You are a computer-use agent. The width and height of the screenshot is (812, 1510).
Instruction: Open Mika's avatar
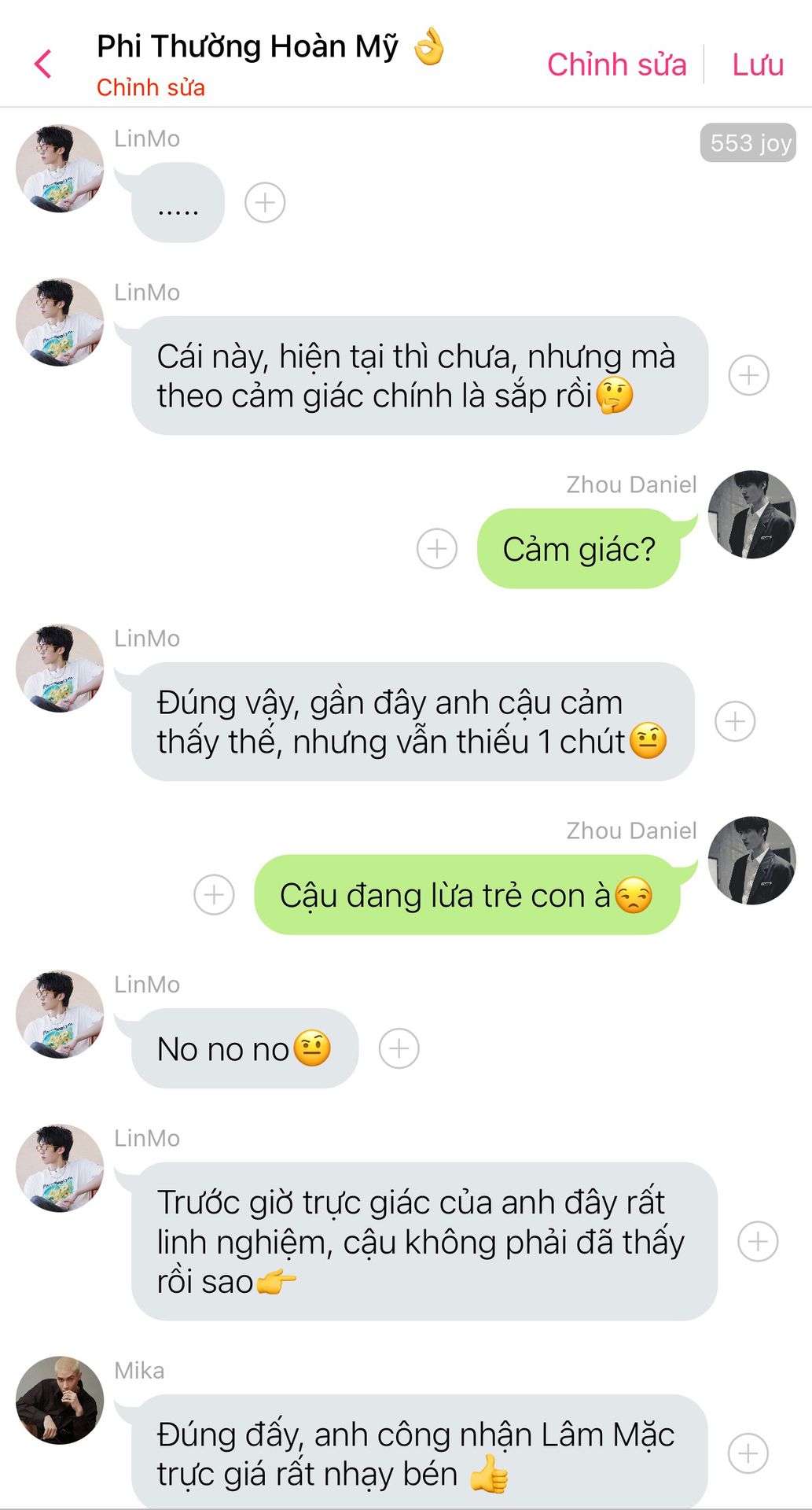click(x=60, y=1400)
